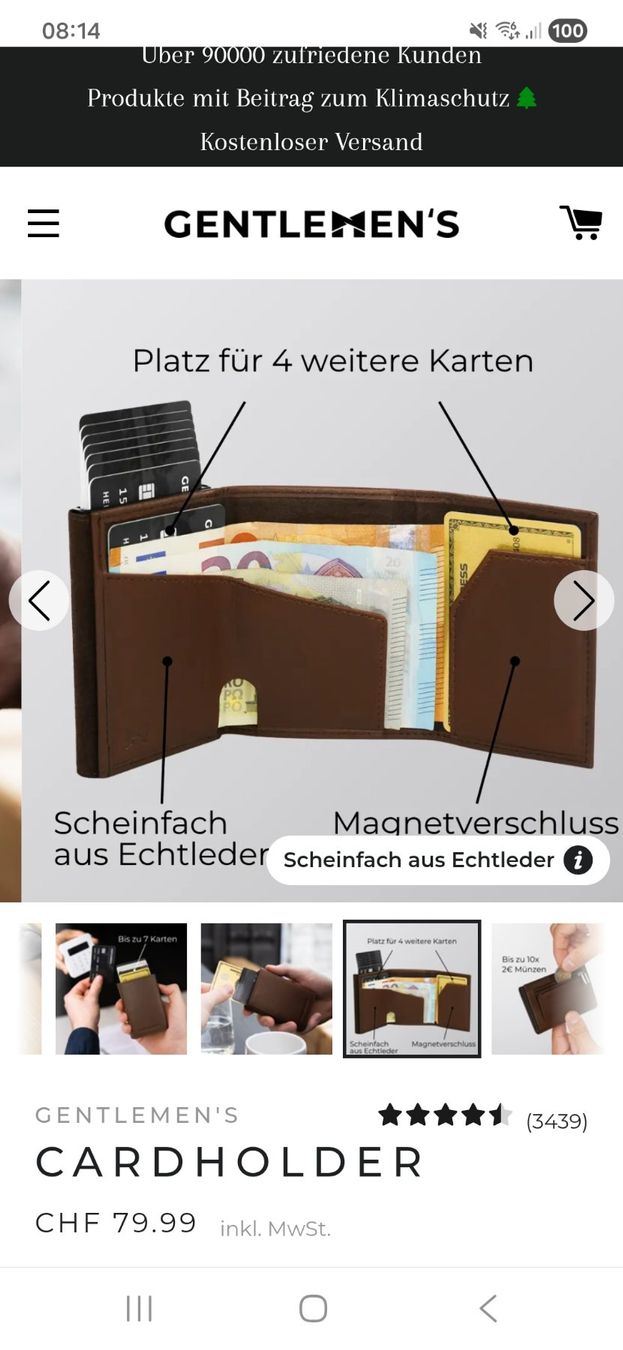Go to GENTLEMEN'S homepage via the logo
The width and height of the screenshot is (623, 1350).
[x=311, y=223]
